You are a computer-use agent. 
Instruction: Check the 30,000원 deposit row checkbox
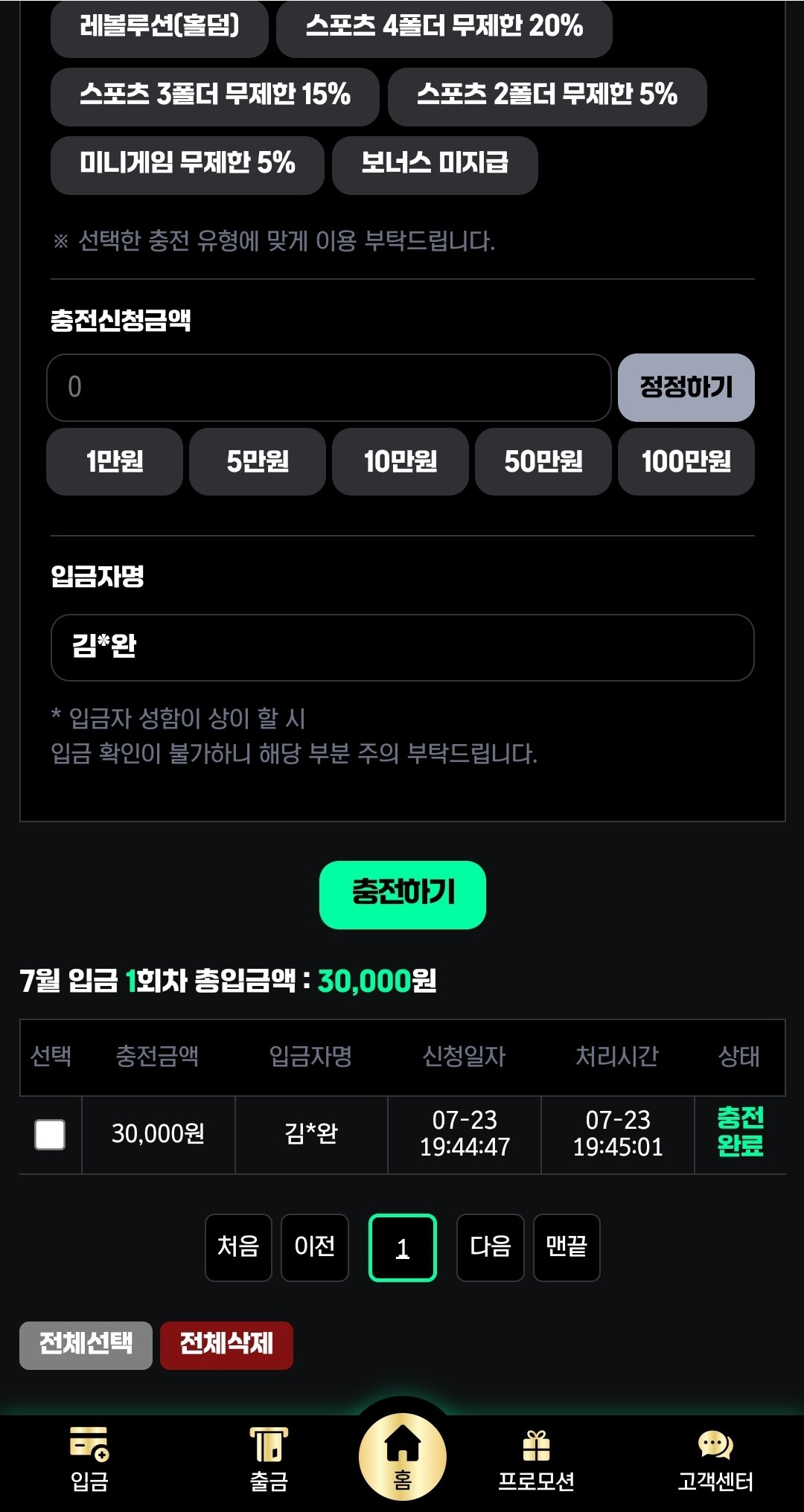(x=50, y=1134)
